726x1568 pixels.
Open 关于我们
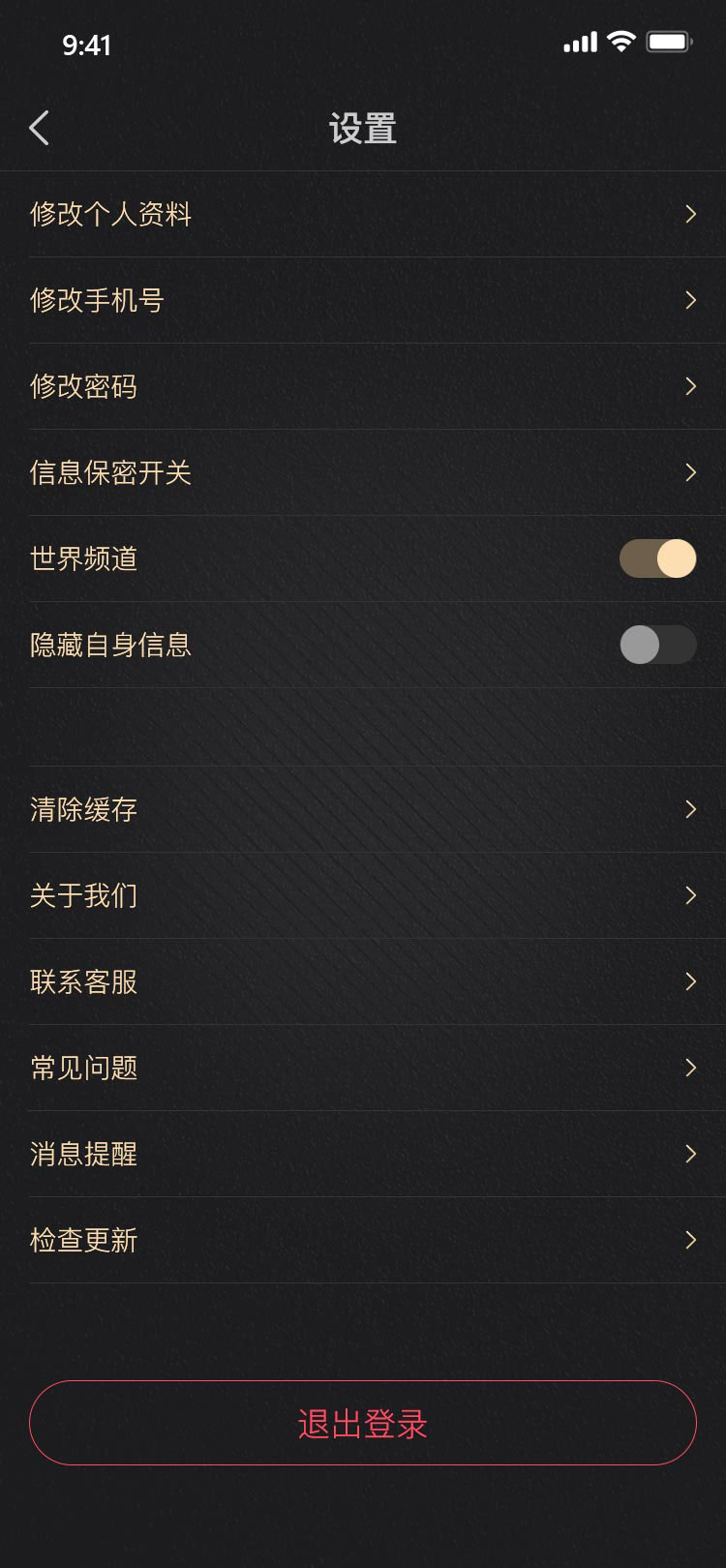363,895
